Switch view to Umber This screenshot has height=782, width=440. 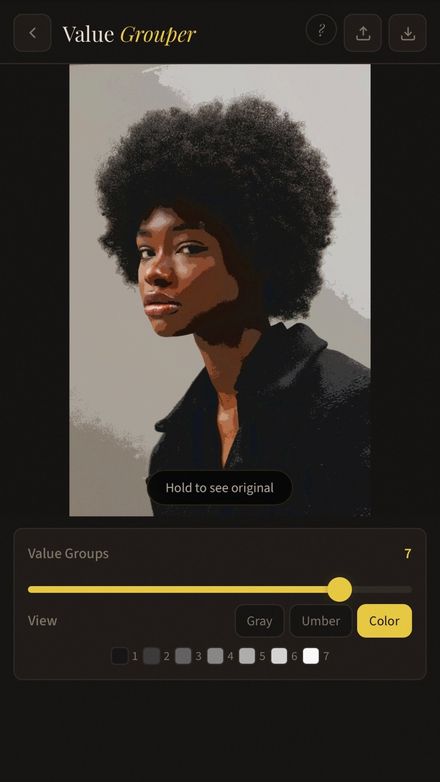[x=321, y=621]
